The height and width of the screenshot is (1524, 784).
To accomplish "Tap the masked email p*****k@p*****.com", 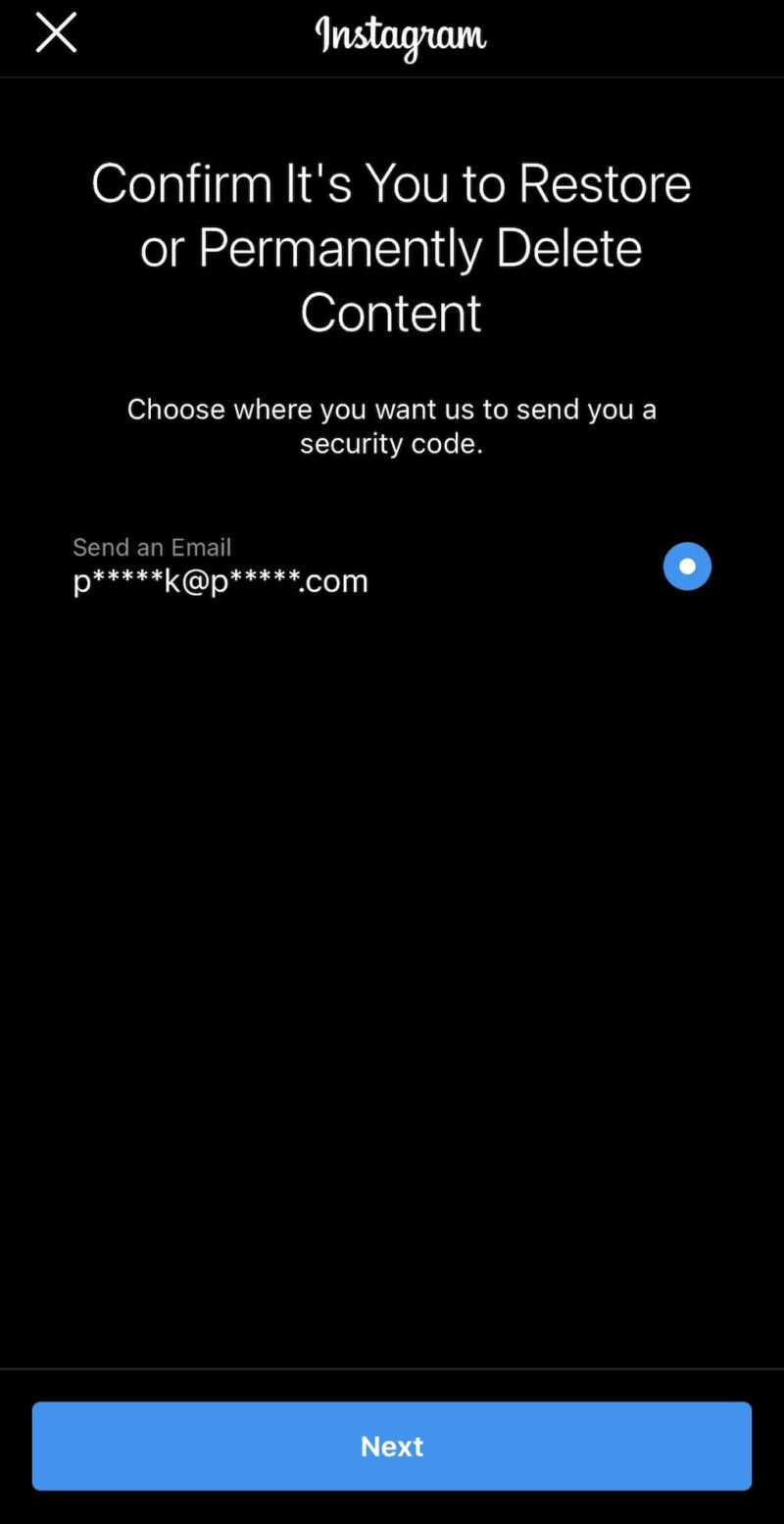I will pyautogui.click(x=220, y=580).
